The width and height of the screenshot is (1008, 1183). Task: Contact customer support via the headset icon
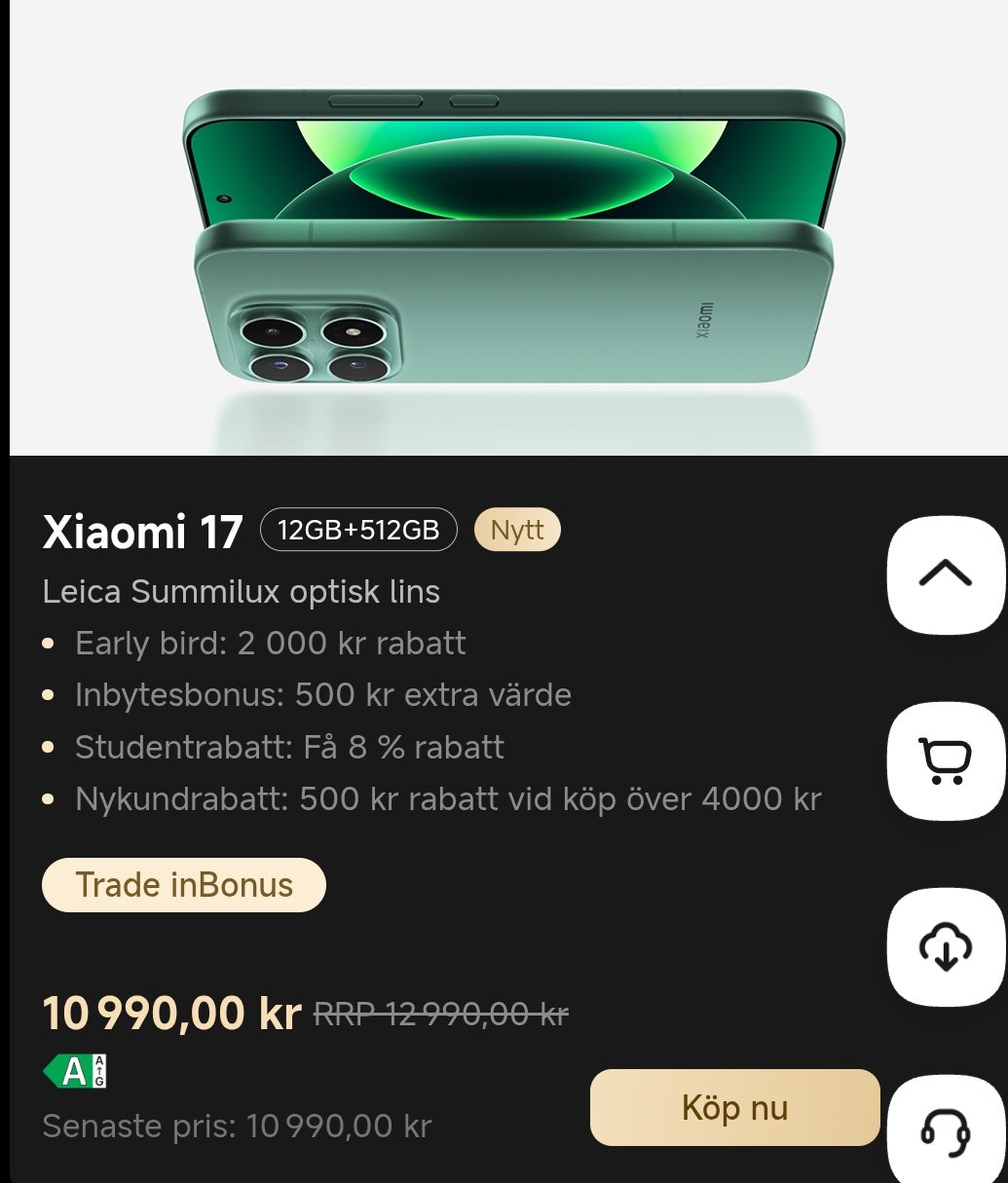coord(945,1131)
